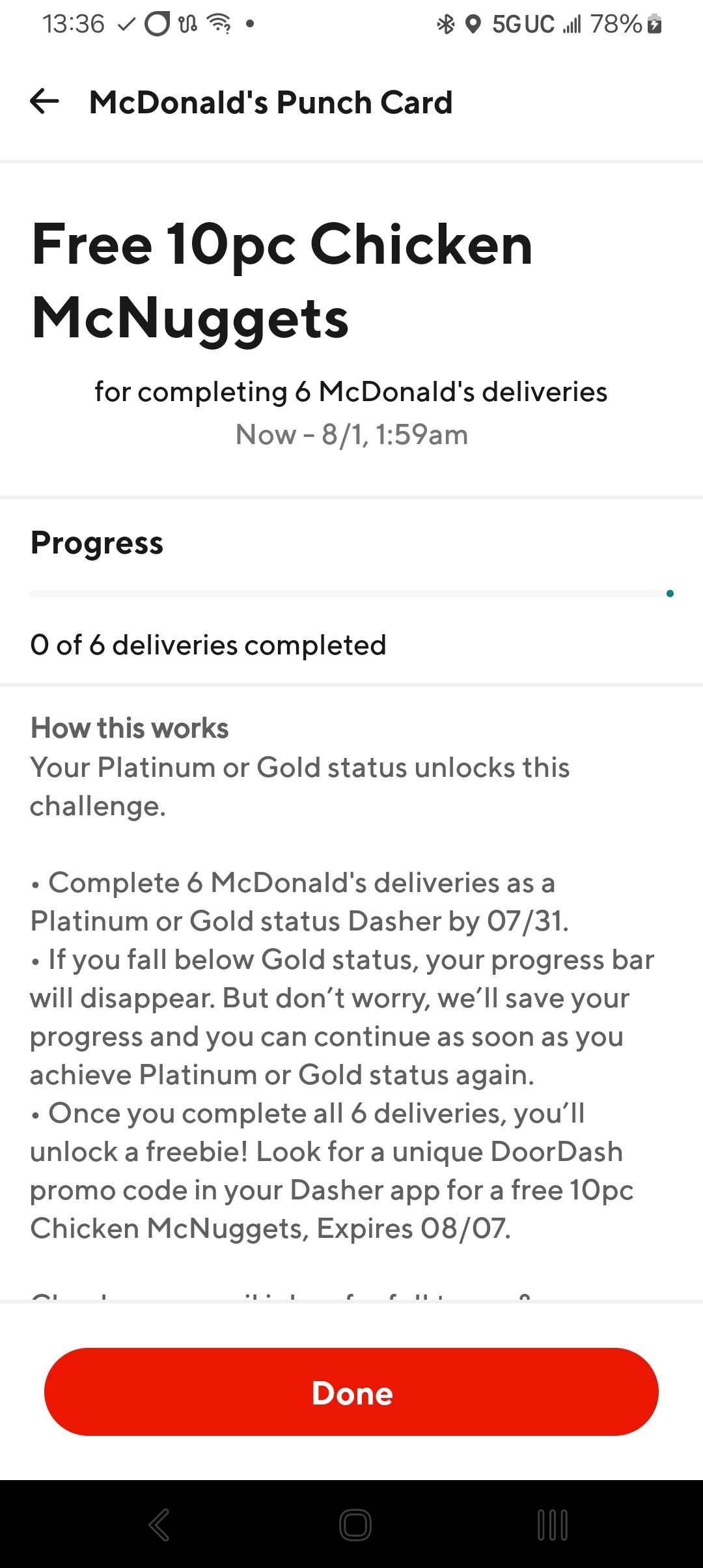Tap the system back button
This screenshot has height=1568, width=703.
tap(159, 1525)
